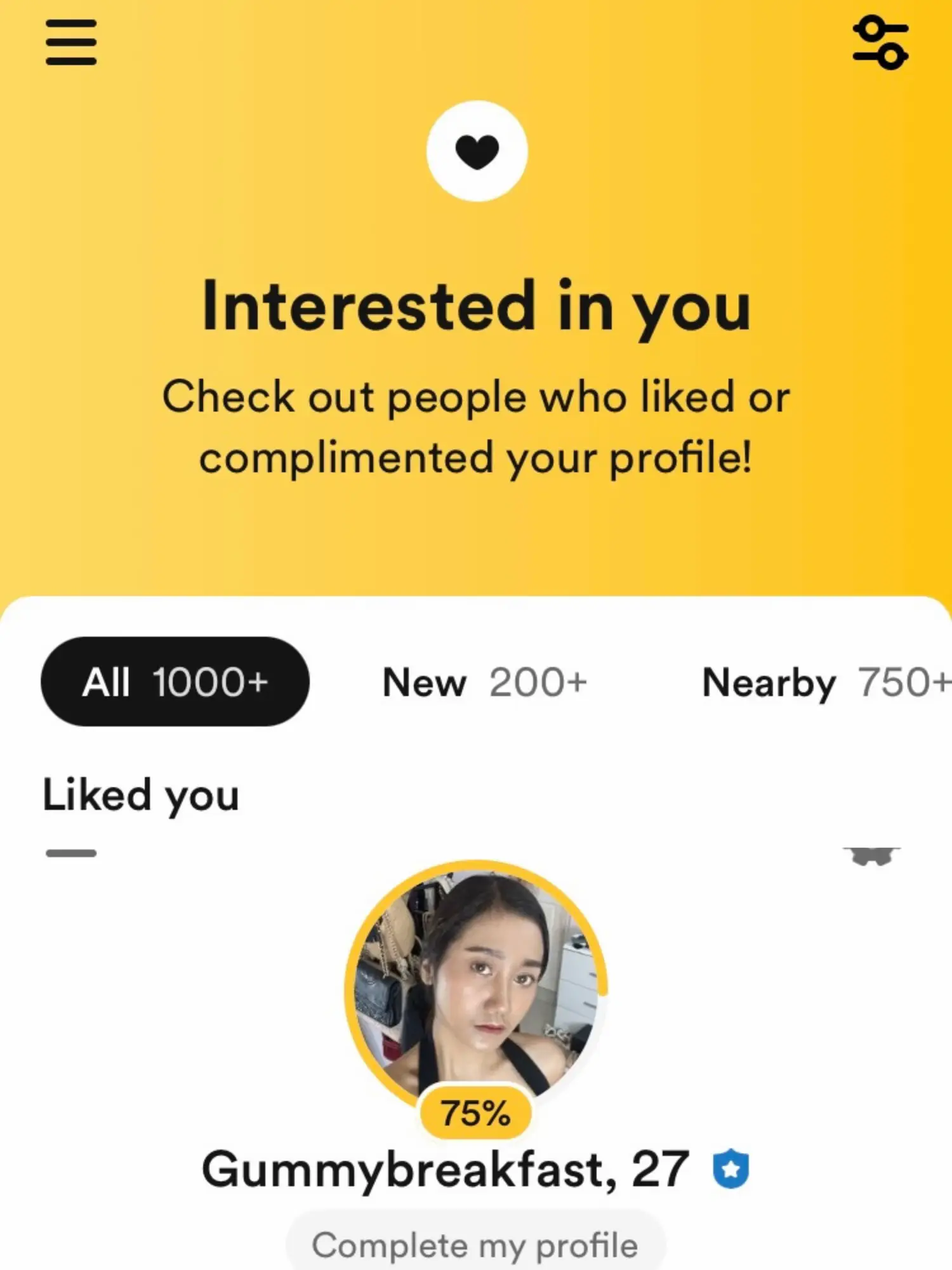Open the filter settings icon
The image size is (952, 1270).
[880, 43]
